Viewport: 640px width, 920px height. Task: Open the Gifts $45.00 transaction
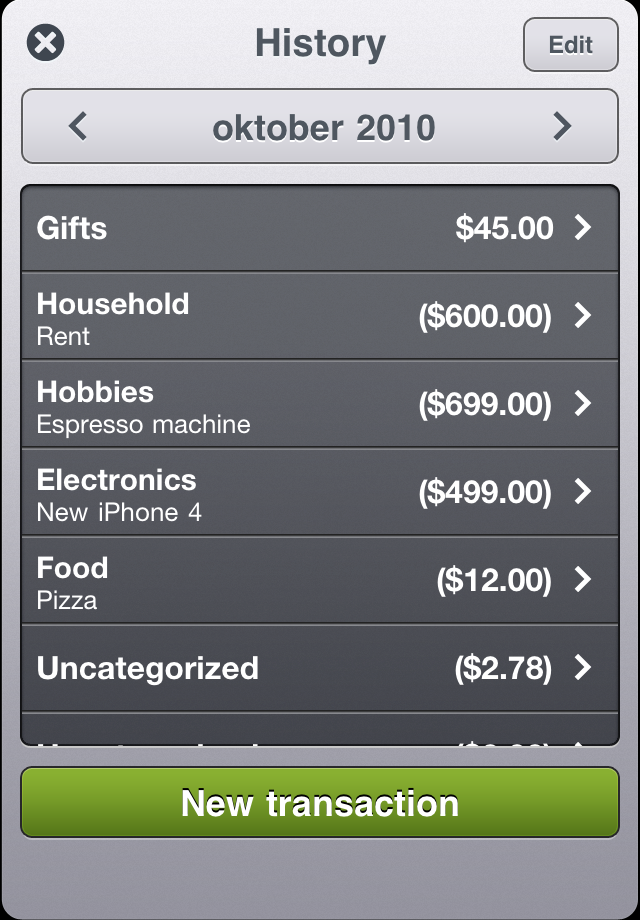tap(320, 228)
